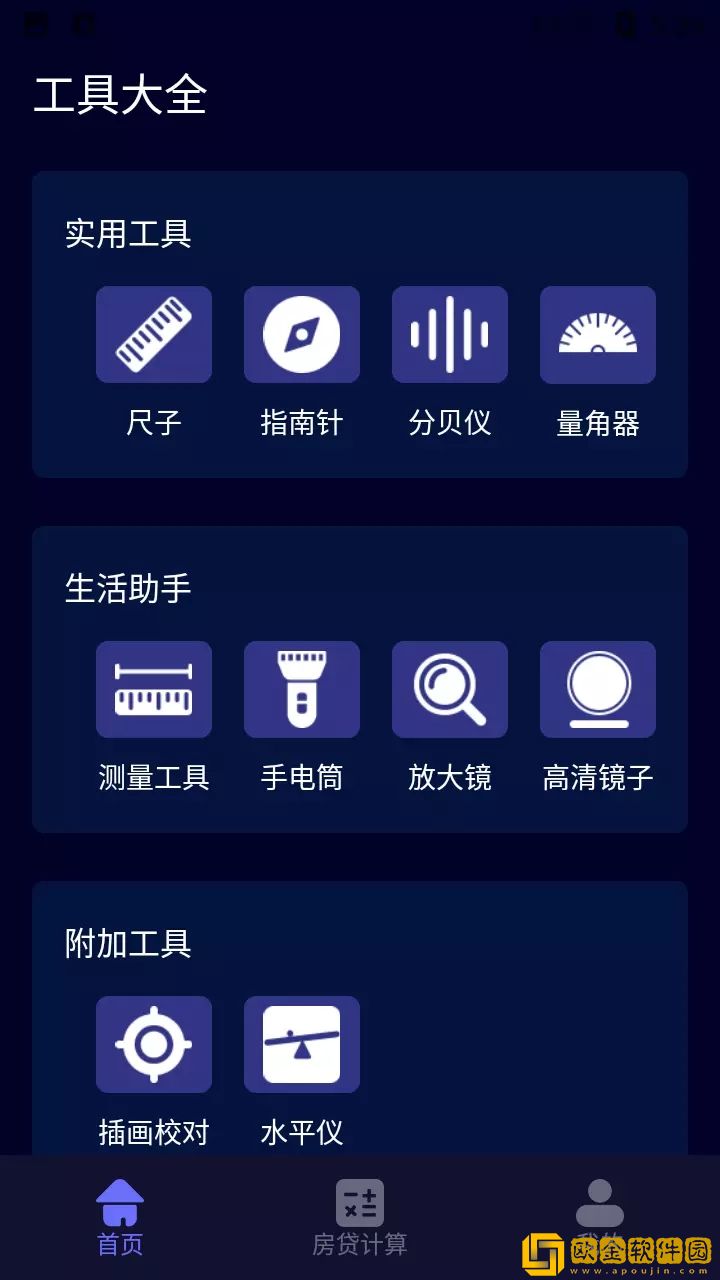This screenshot has width=720, height=1280.
Task: Launch the 高清镜子 HD mirror
Action: 598,689
